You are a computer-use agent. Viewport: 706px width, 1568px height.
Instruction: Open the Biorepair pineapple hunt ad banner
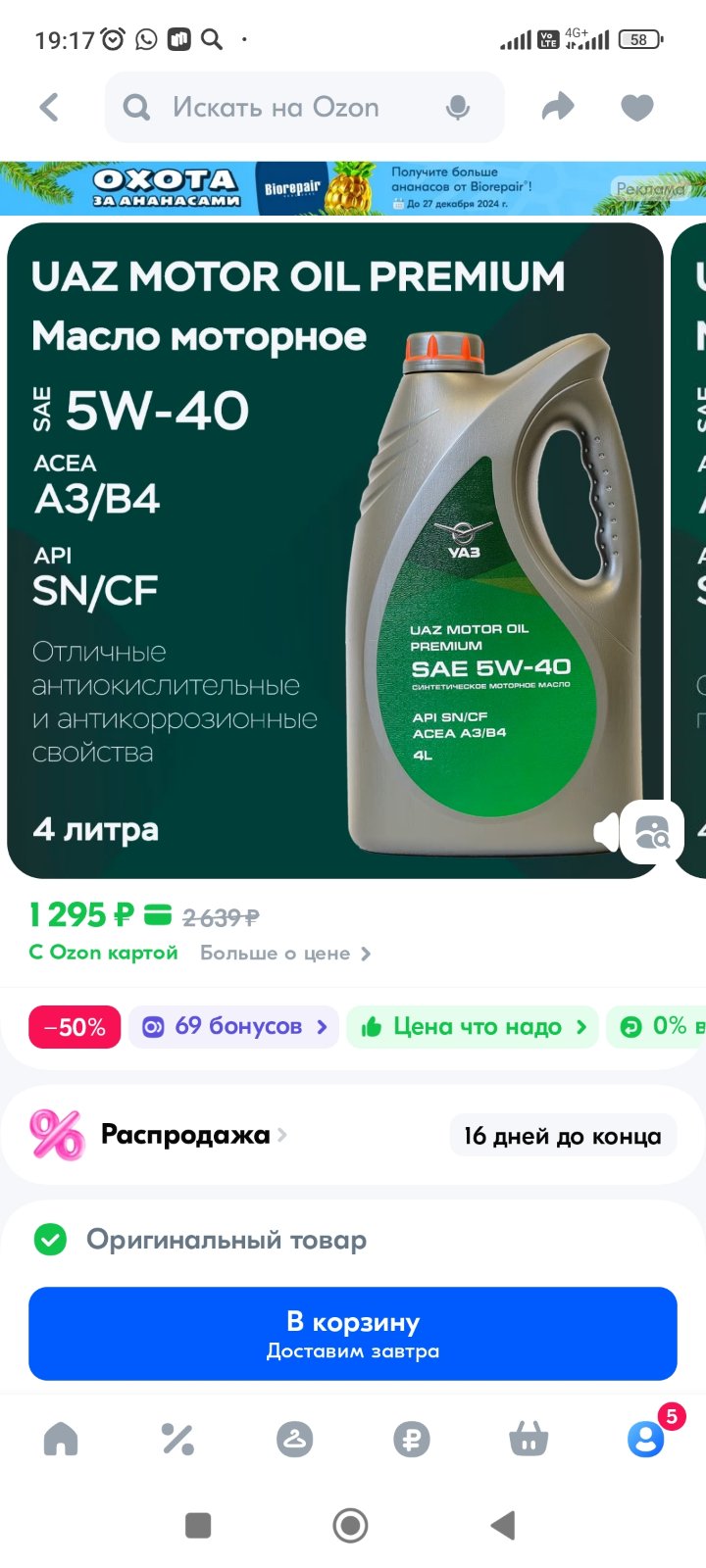(x=353, y=188)
